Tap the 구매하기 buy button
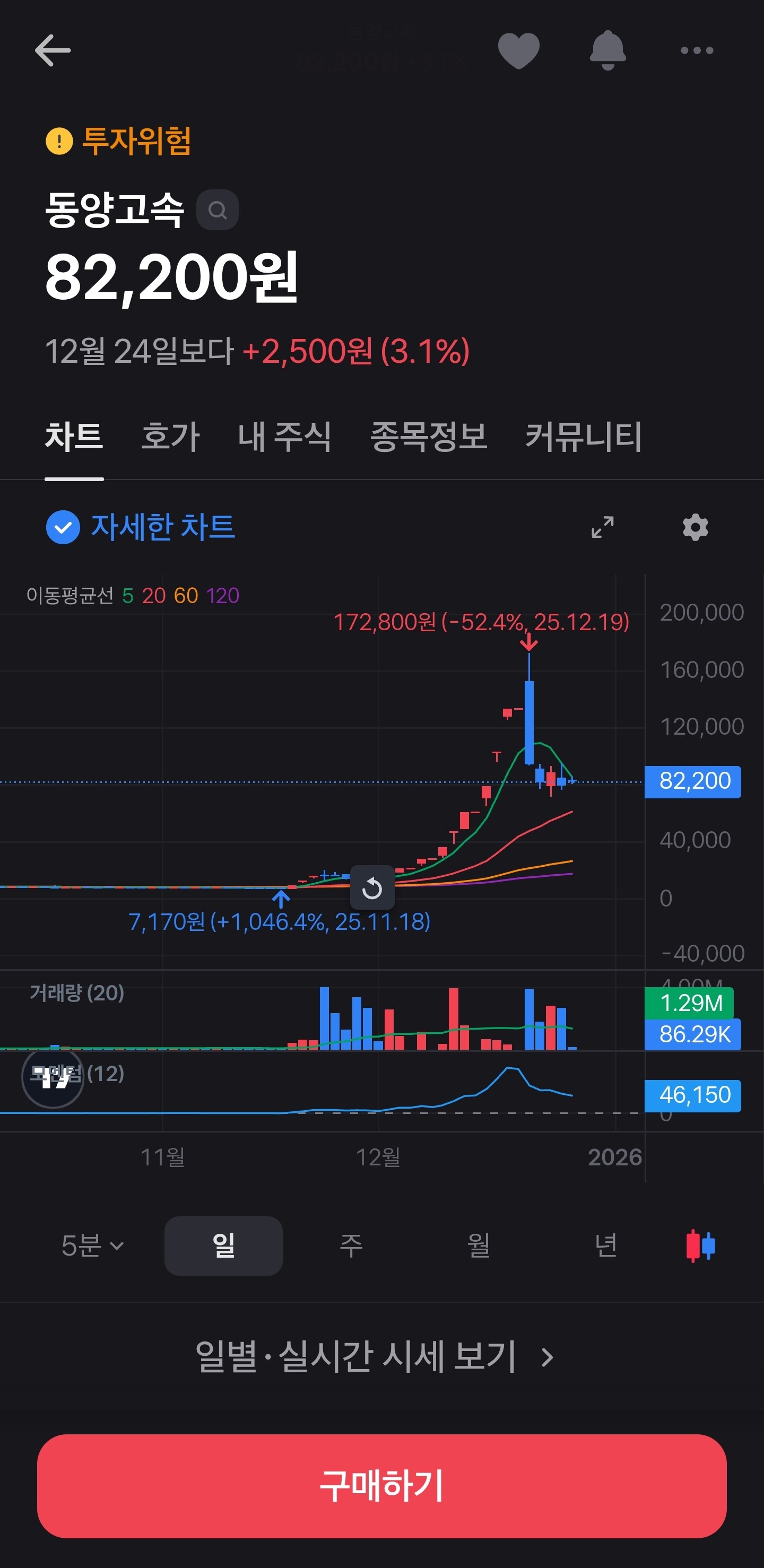The width and height of the screenshot is (764, 1568). pyautogui.click(x=381, y=1486)
